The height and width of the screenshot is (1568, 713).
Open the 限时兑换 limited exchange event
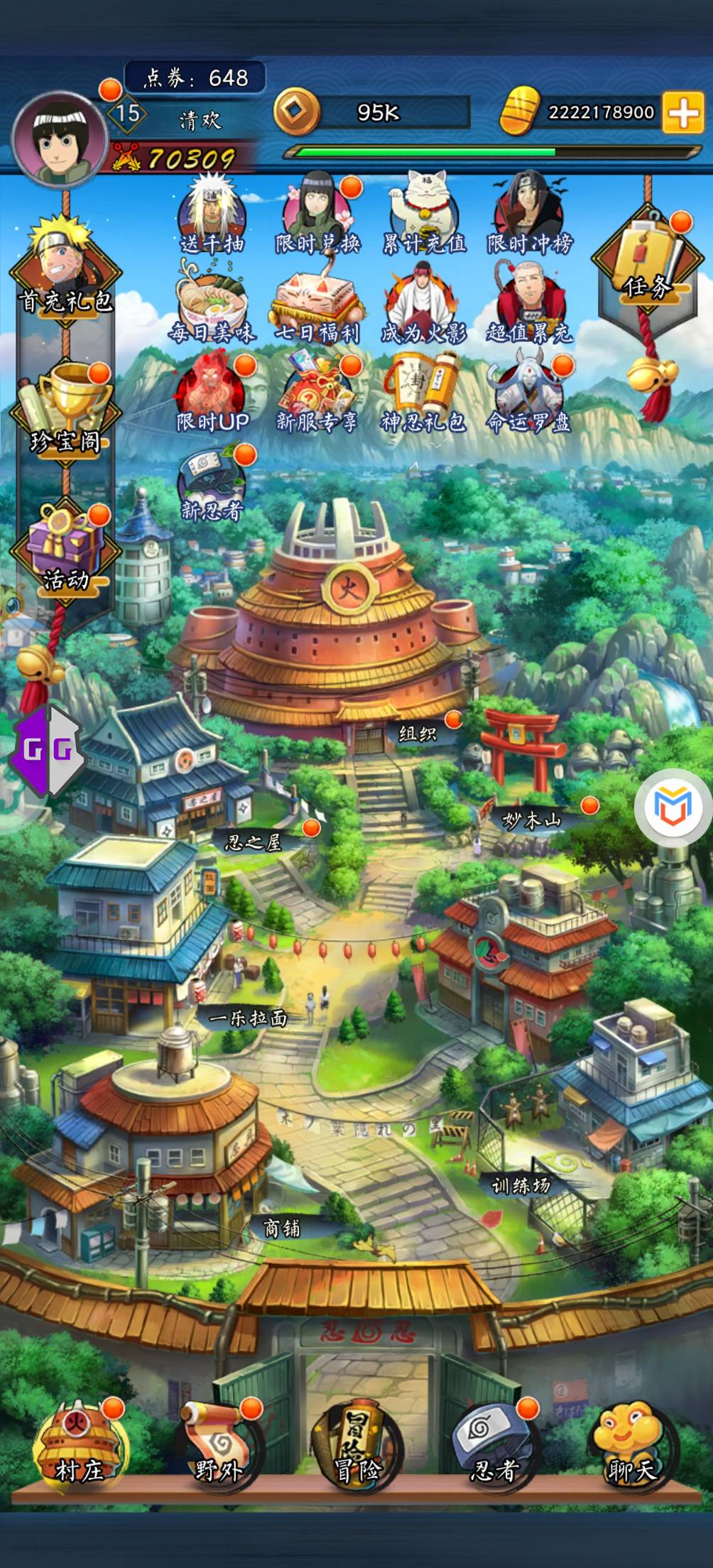click(317, 214)
